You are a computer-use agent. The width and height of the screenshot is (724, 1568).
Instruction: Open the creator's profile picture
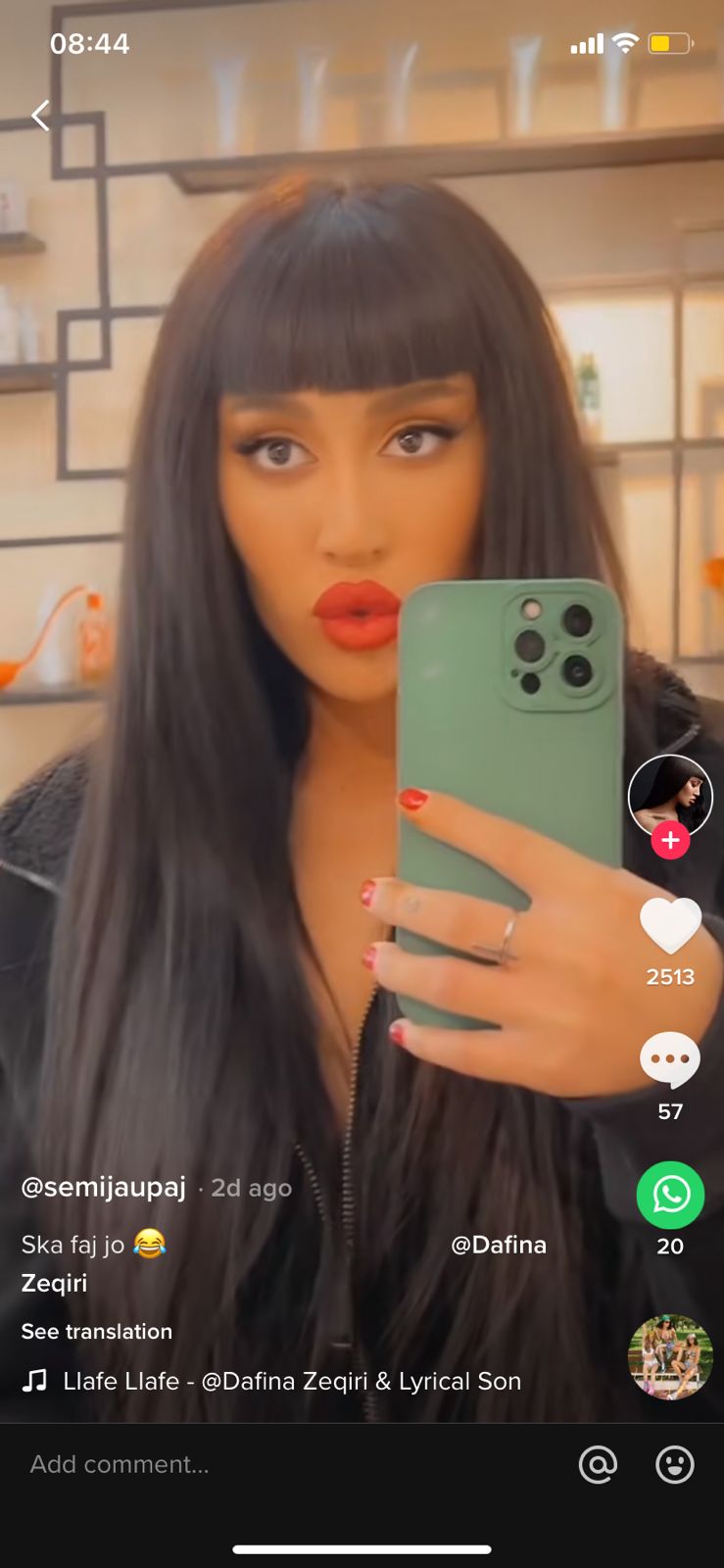point(670,797)
